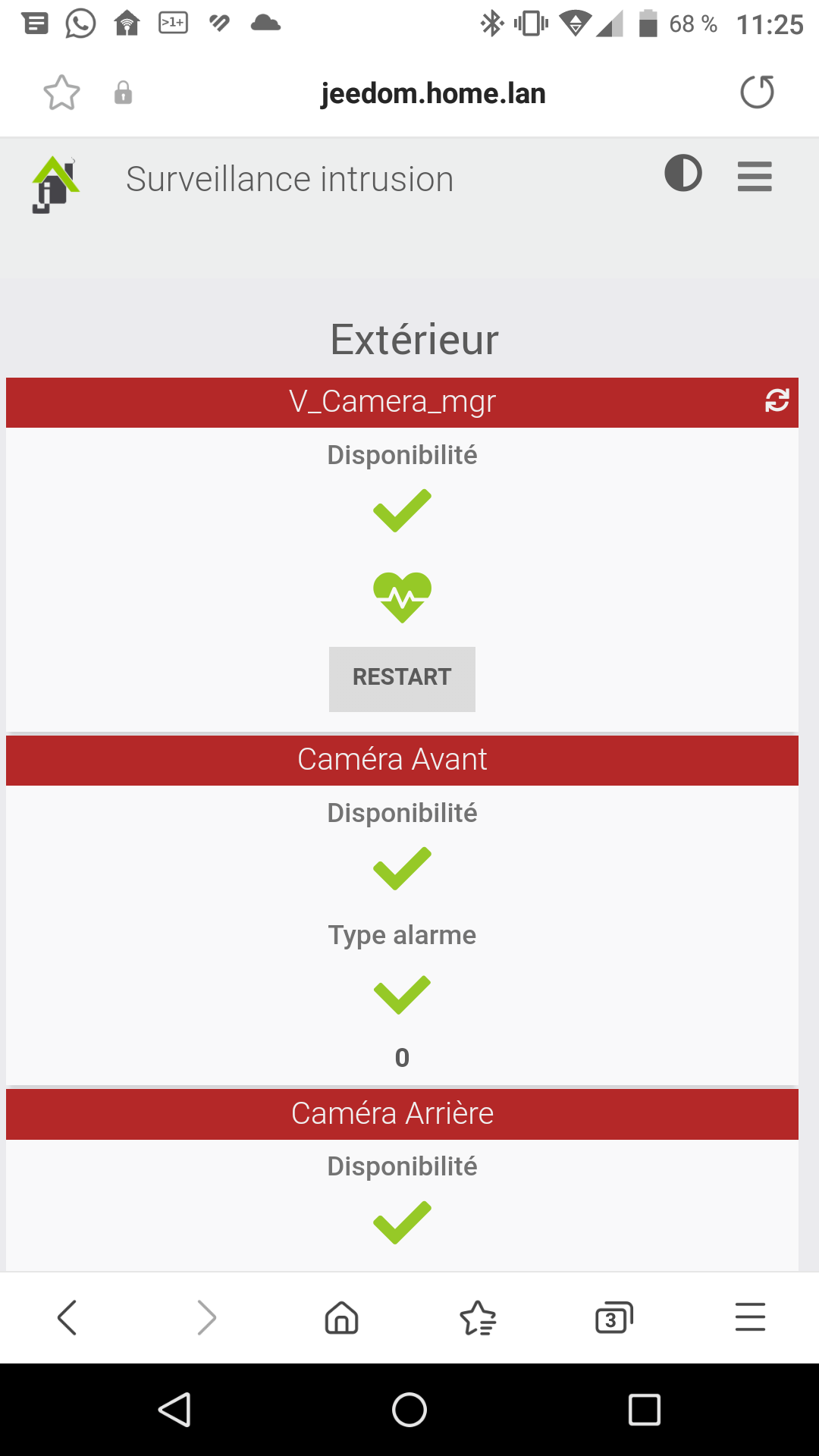Image resolution: width=819 pixels, height=1456 pixels.
Task: Refresh the V_Camera_mgr widget
Action: click(777, 400)
